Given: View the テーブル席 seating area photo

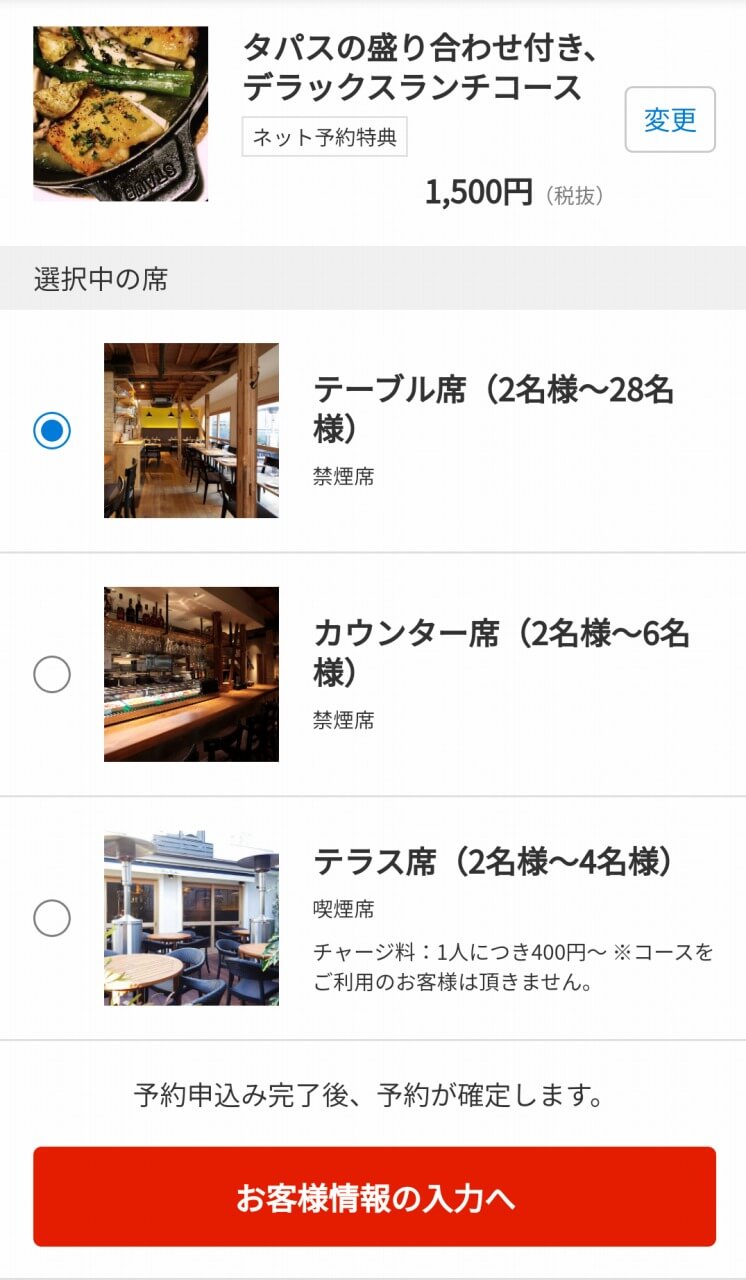Looking at the screenshot, I should coord(190,432).
